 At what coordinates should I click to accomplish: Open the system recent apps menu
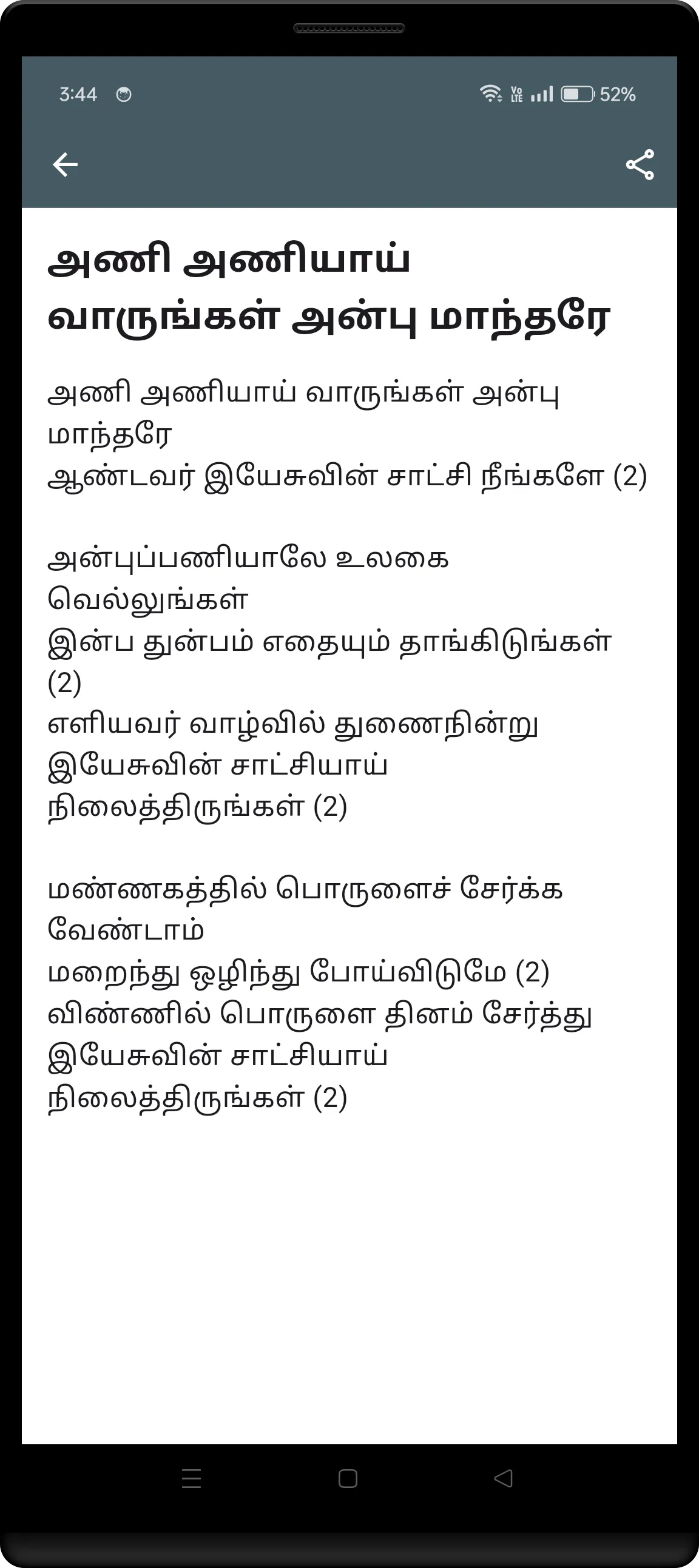(192, 1478)
